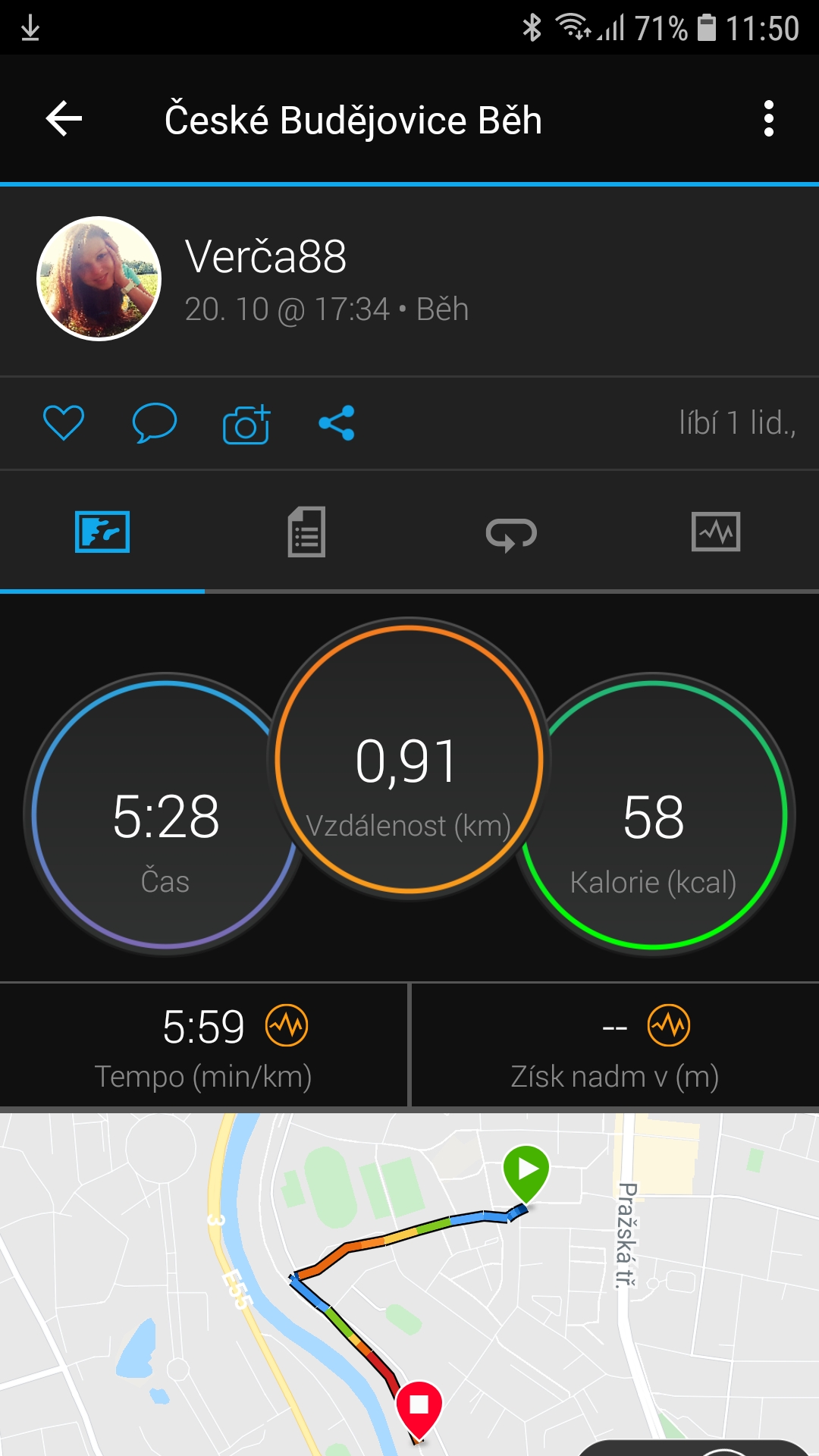Viewport: 819px width, 1456px height.
Task: Switch to the charts tab
Action: [716, 532]
